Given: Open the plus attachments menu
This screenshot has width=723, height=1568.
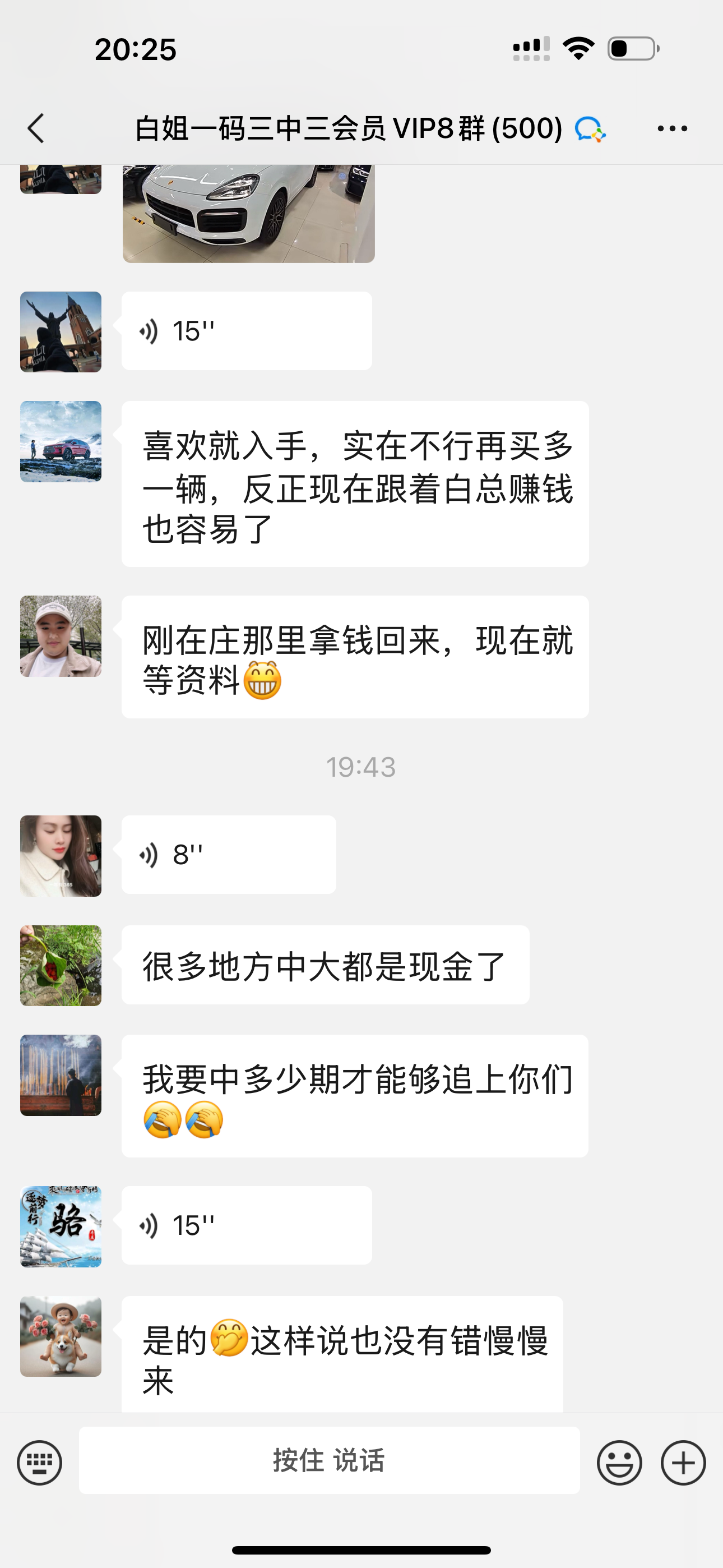Looking at the screenshot, I should 683,1462.
